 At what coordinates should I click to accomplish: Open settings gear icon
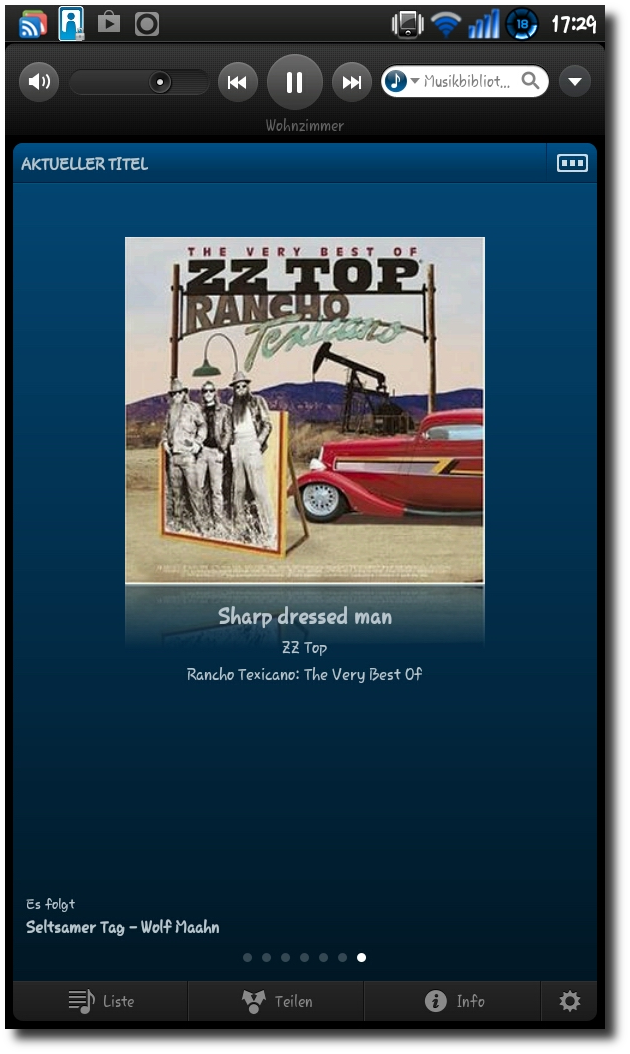pyautogui.click(x=569, y=1001)
